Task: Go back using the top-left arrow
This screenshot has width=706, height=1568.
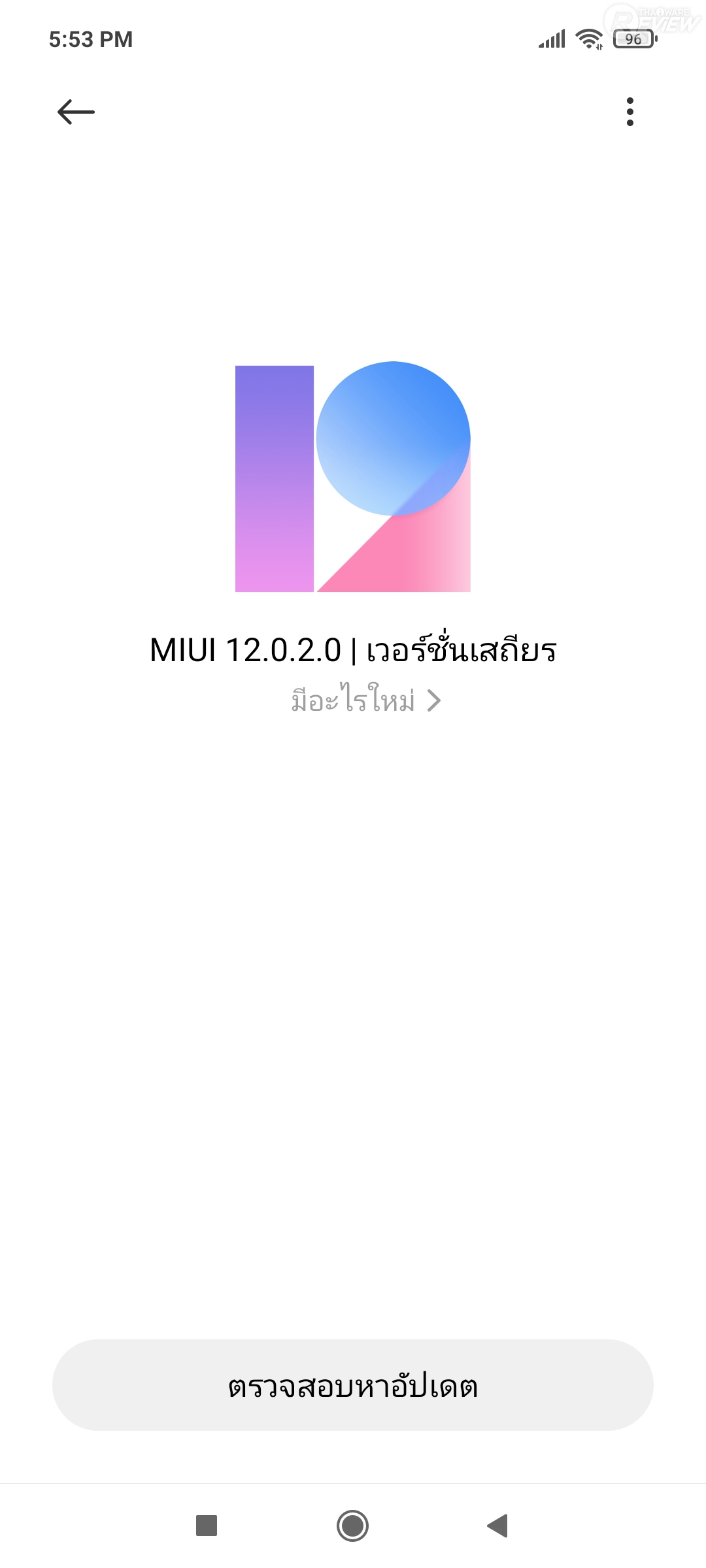Action: [x=76, y=112]
